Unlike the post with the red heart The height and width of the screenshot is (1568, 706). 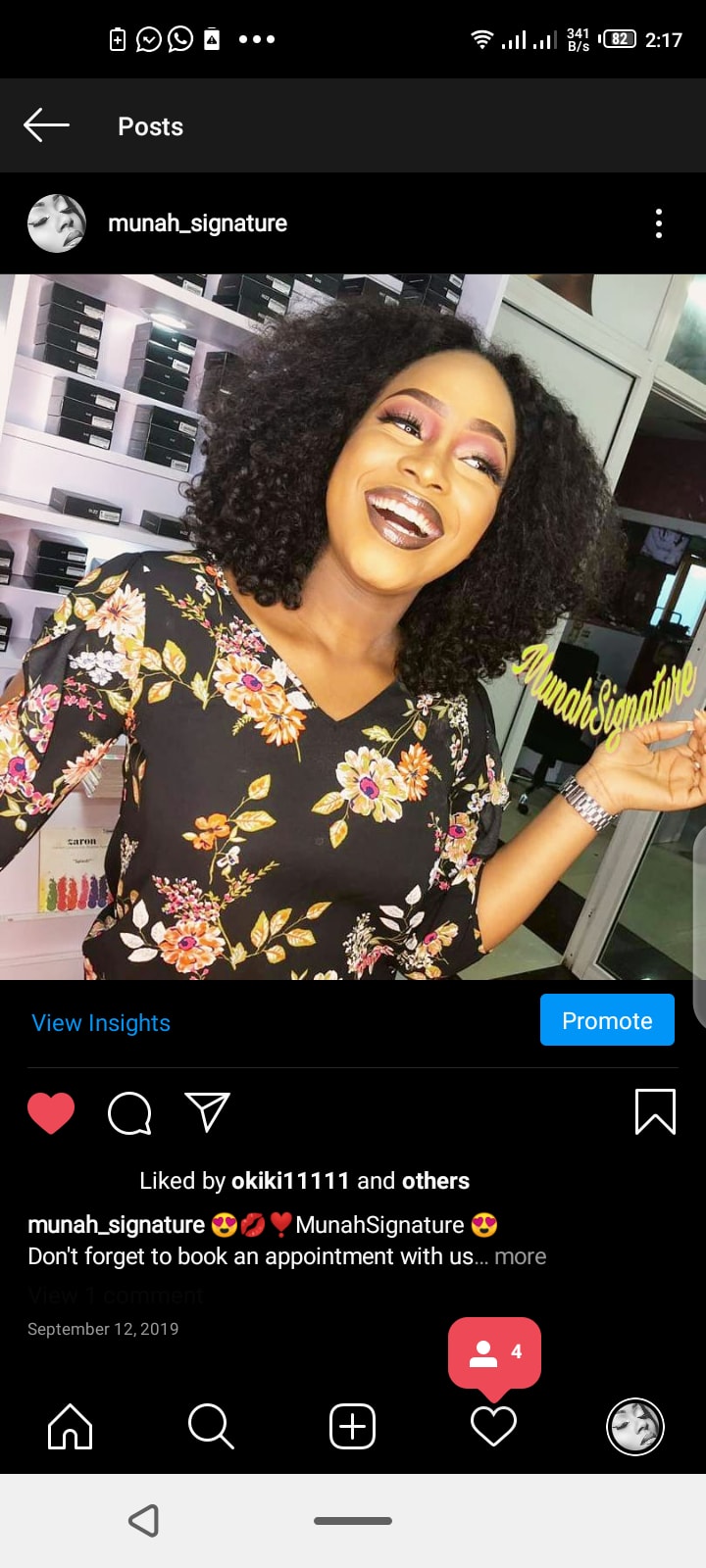51,1112
